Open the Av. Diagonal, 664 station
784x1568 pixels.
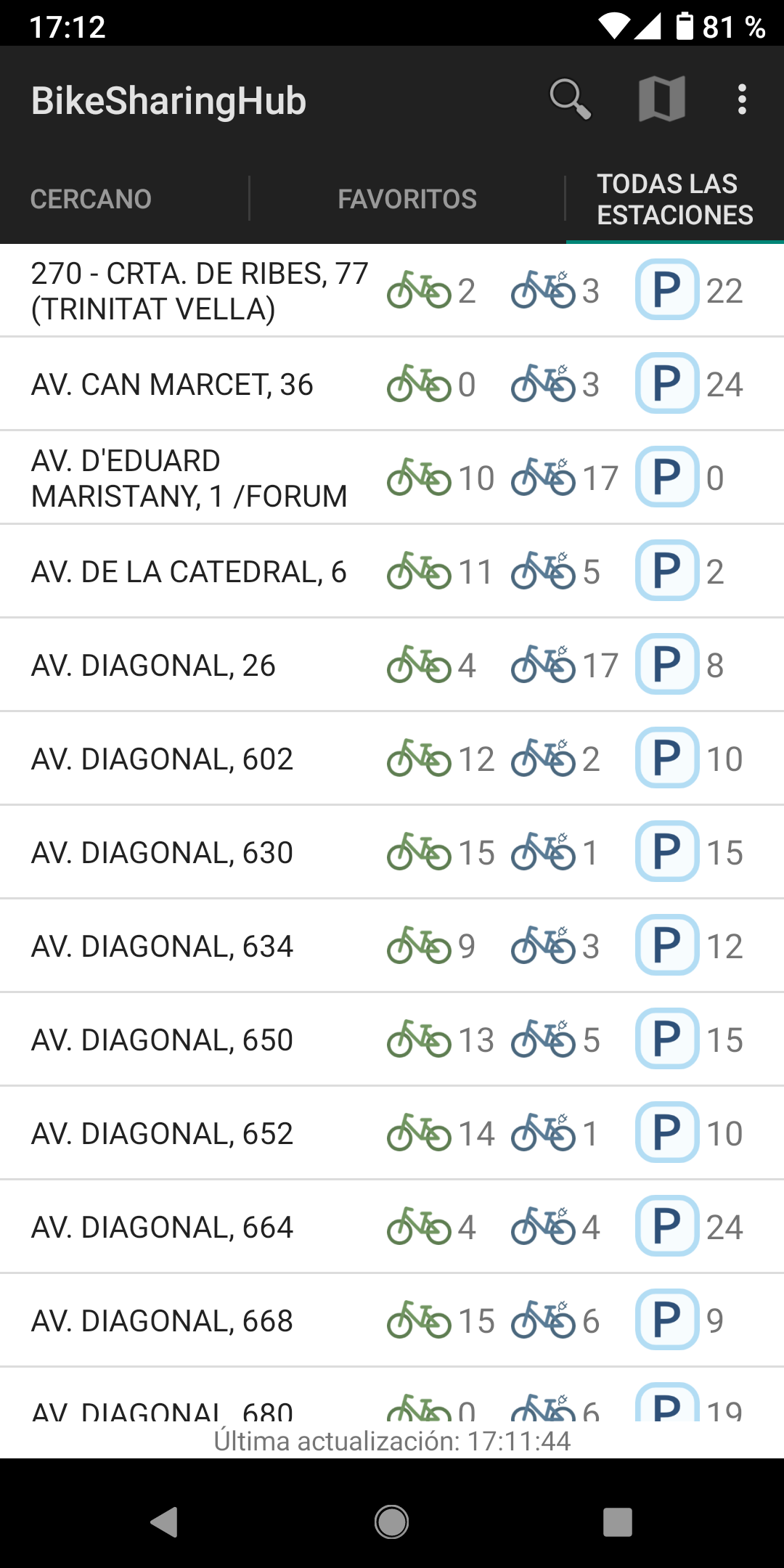pyautogui.click(x=162, y=1228)
